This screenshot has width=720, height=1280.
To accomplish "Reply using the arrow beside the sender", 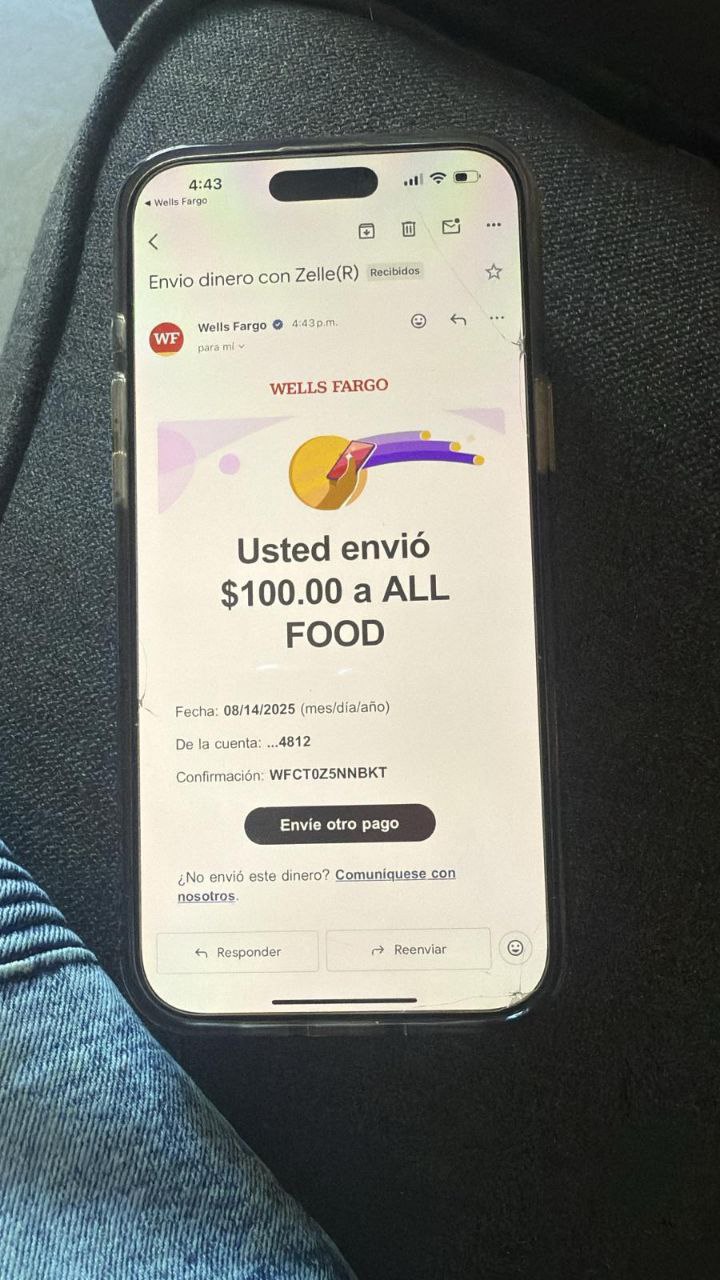I will coord(458,320).
